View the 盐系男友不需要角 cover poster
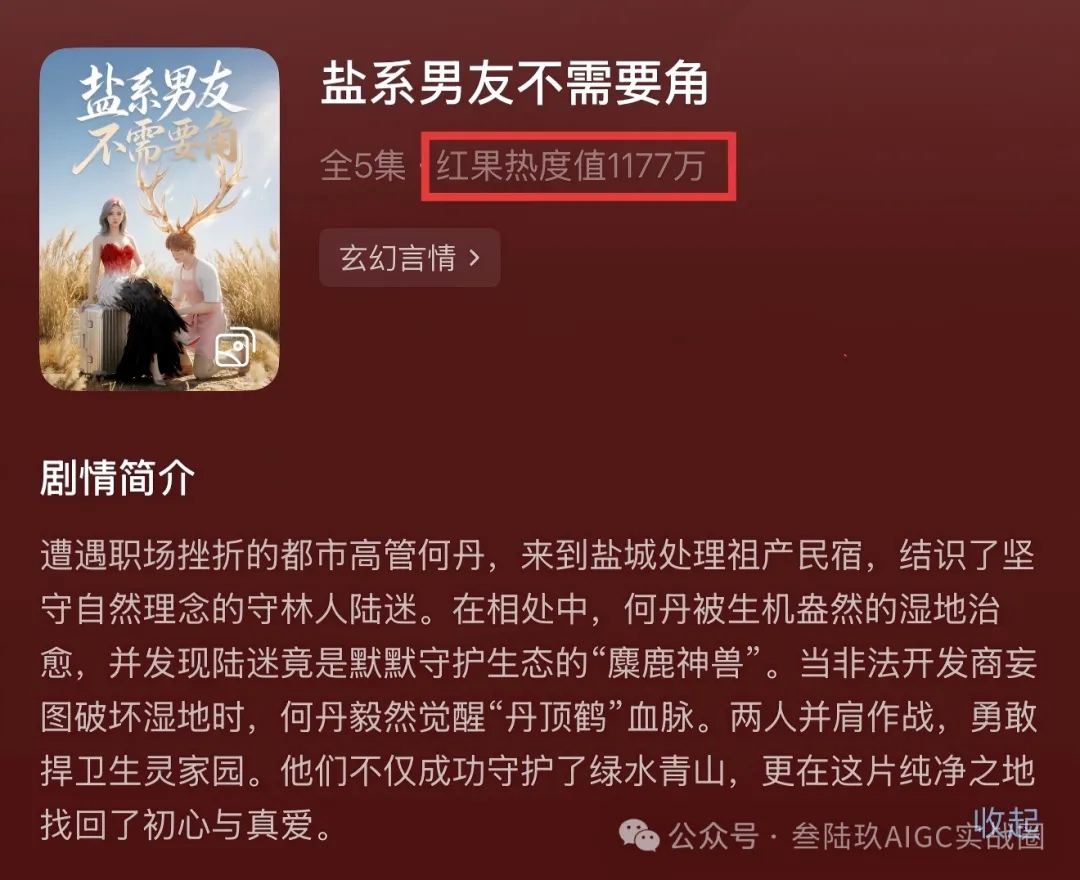Screen dimensions: 1080x880 point(159,218)
